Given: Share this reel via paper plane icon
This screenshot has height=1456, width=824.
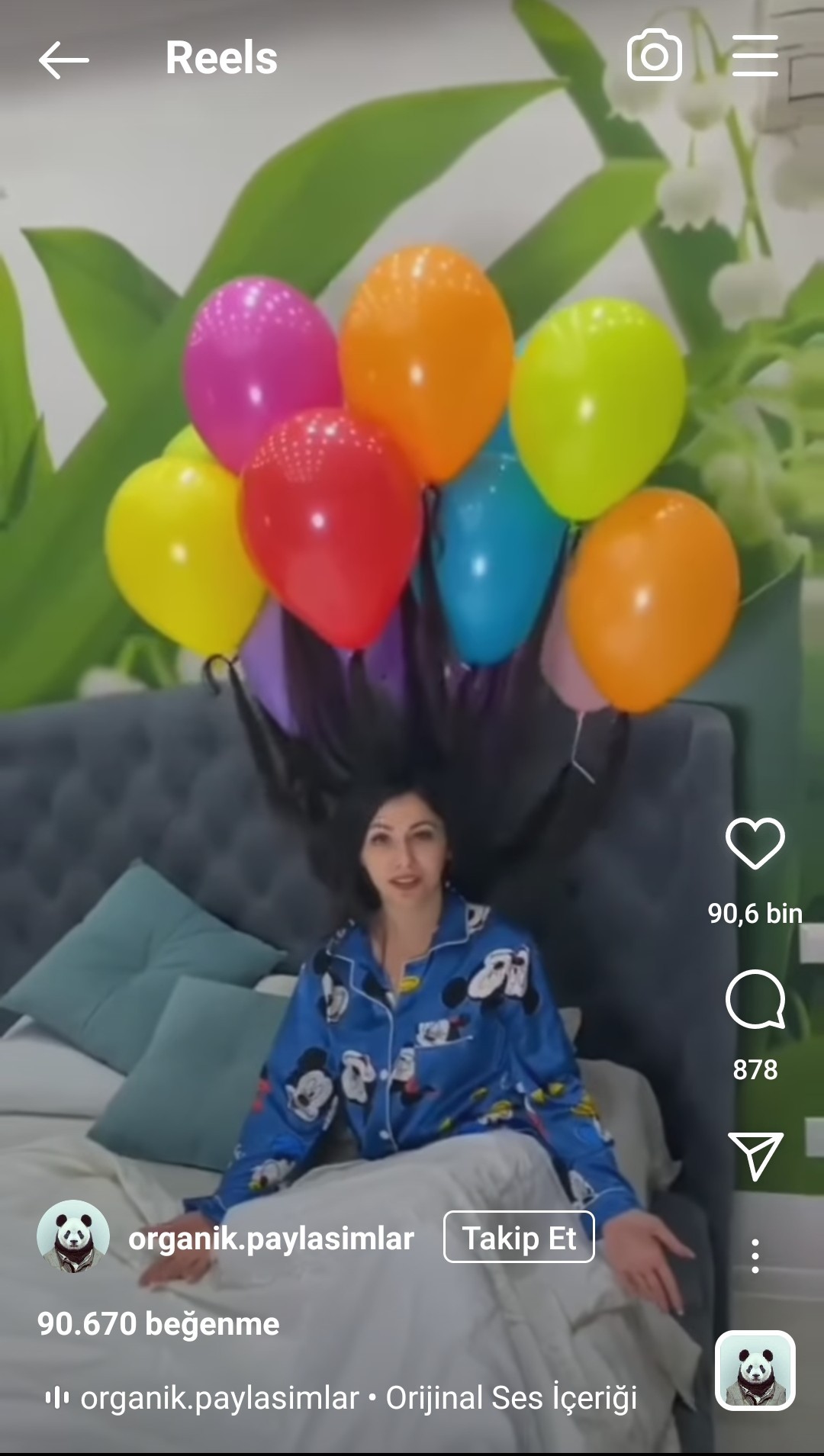Looking at the screenshot, I should pyautogui.click(x=755, y=1156).
